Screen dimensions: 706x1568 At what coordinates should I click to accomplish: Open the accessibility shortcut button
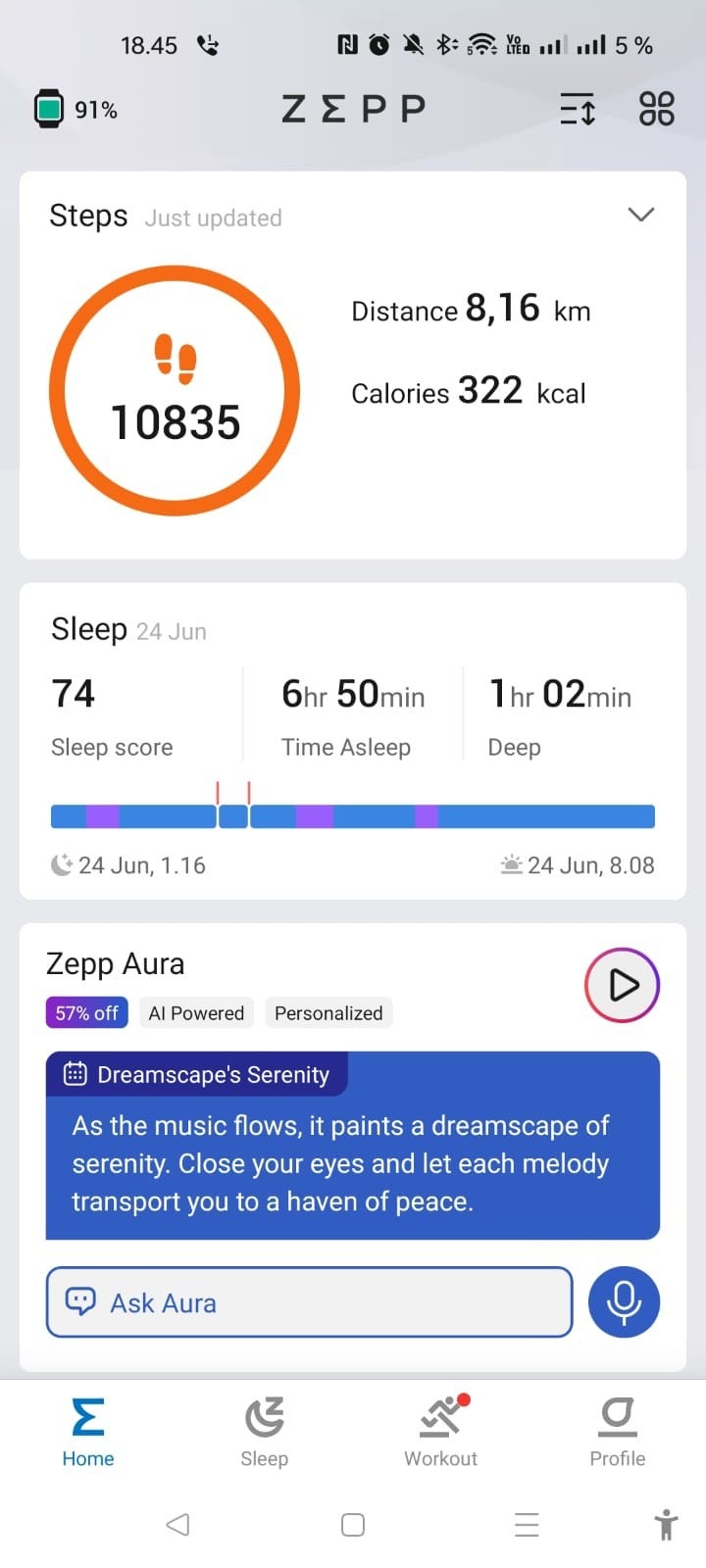tap(666, 1524)
